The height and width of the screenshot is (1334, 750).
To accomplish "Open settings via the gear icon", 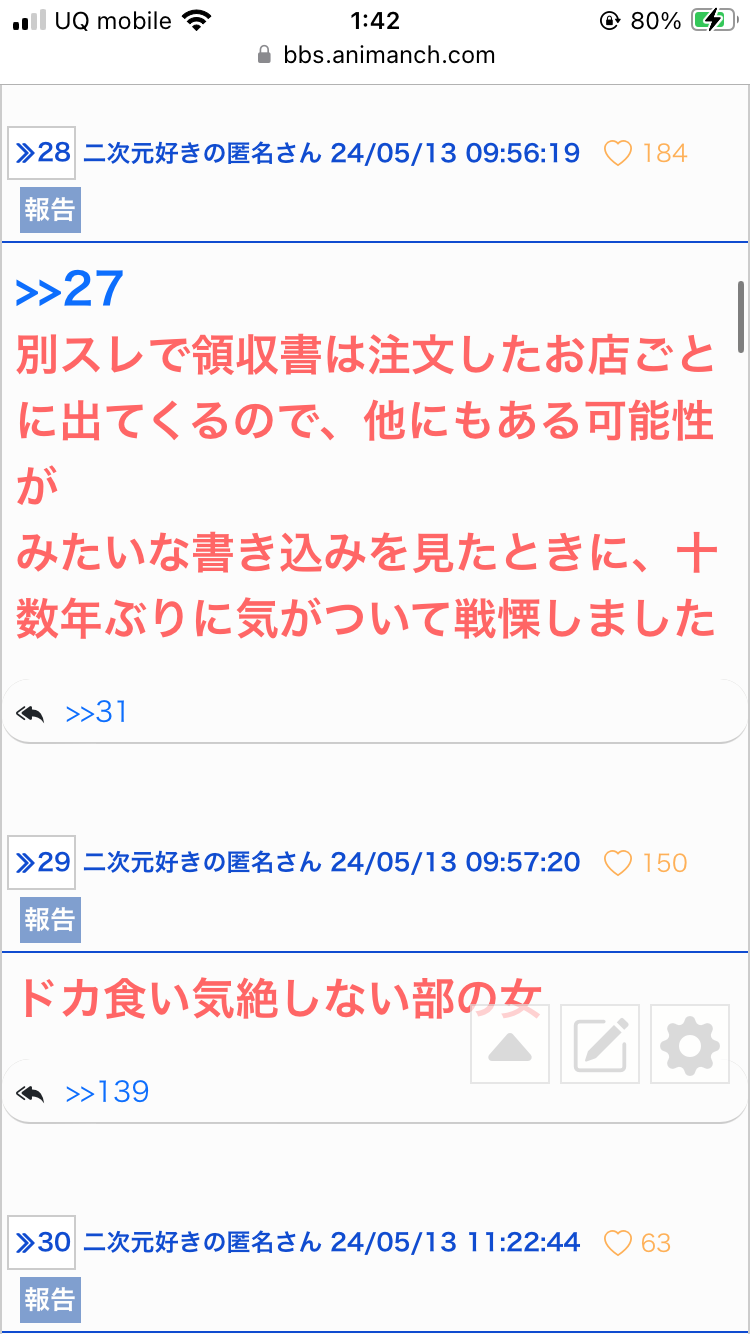I will click(690, 1045).
